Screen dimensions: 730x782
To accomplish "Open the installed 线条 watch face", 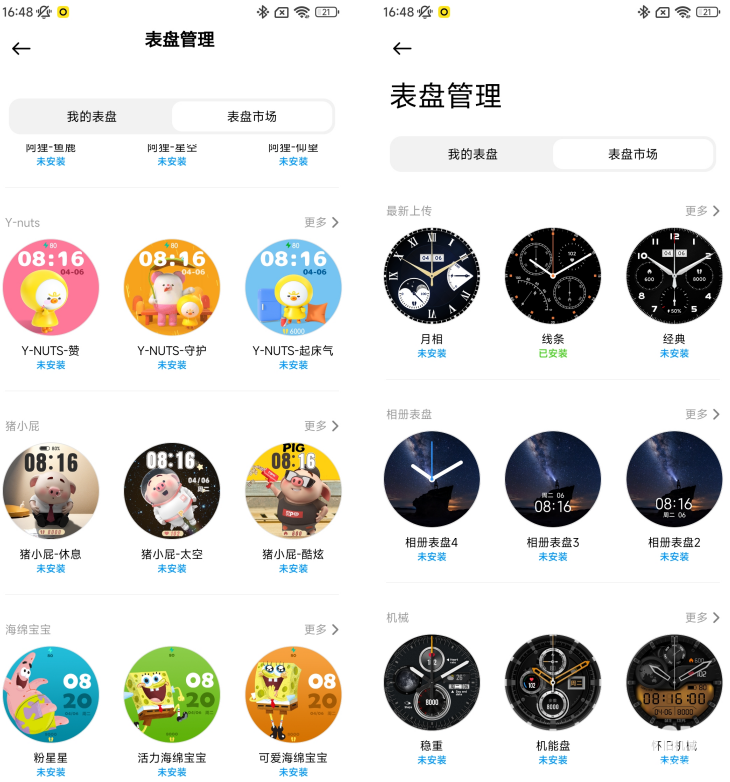I will point(553,276).
